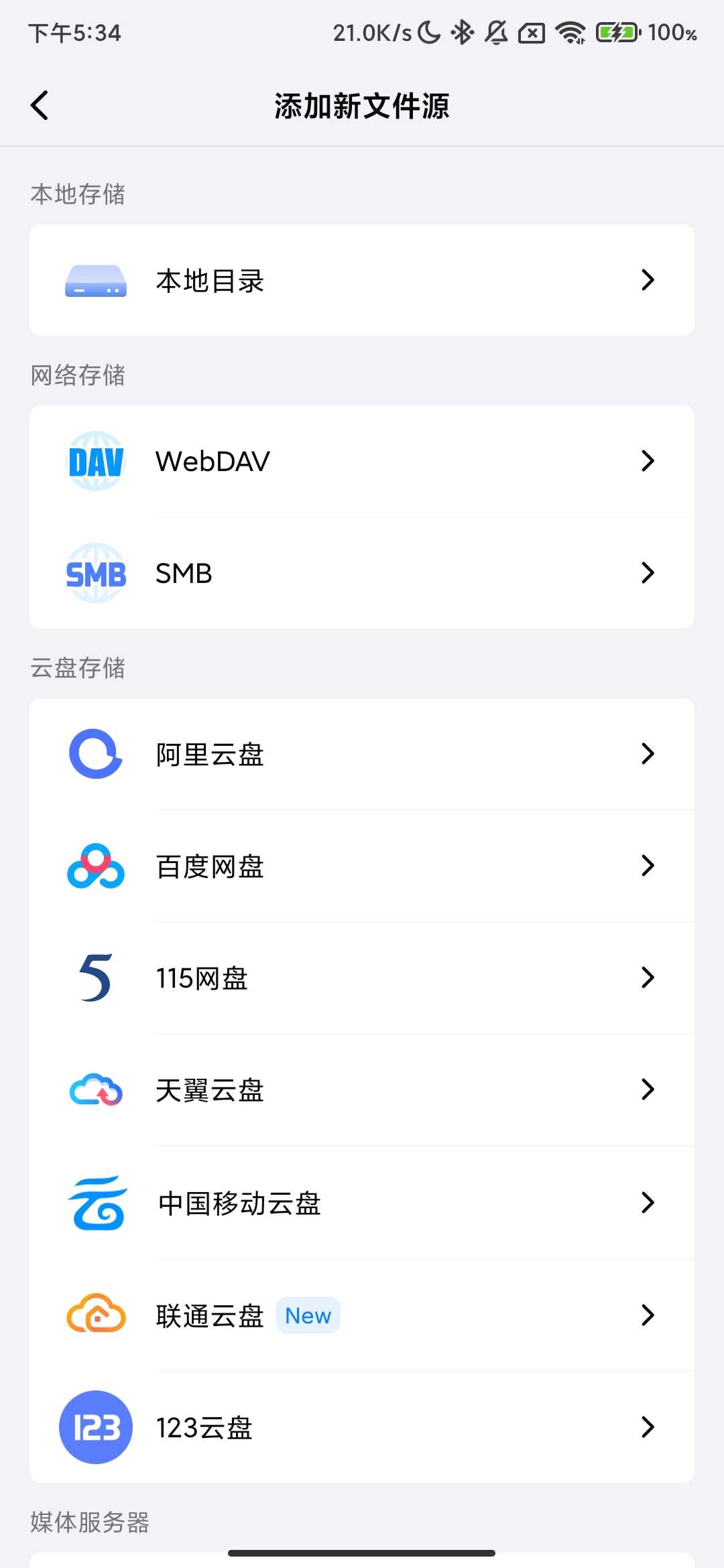The height and width of the screenshot is (1568, 724).
Task: Tap the 本地目录 drive icon
Action: (x=95, y=281)
